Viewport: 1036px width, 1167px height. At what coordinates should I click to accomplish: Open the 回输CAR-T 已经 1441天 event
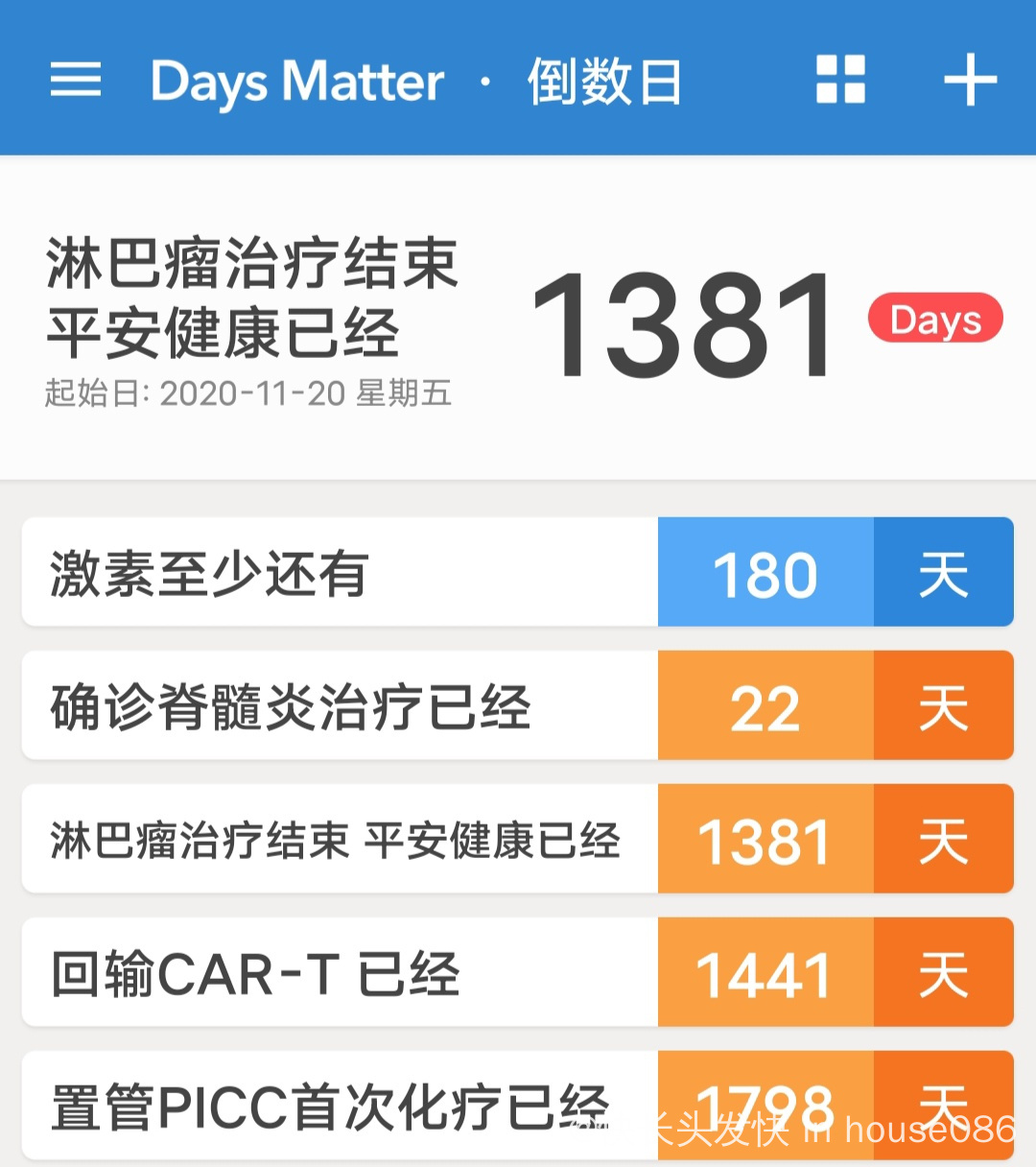tap(518, 973)
